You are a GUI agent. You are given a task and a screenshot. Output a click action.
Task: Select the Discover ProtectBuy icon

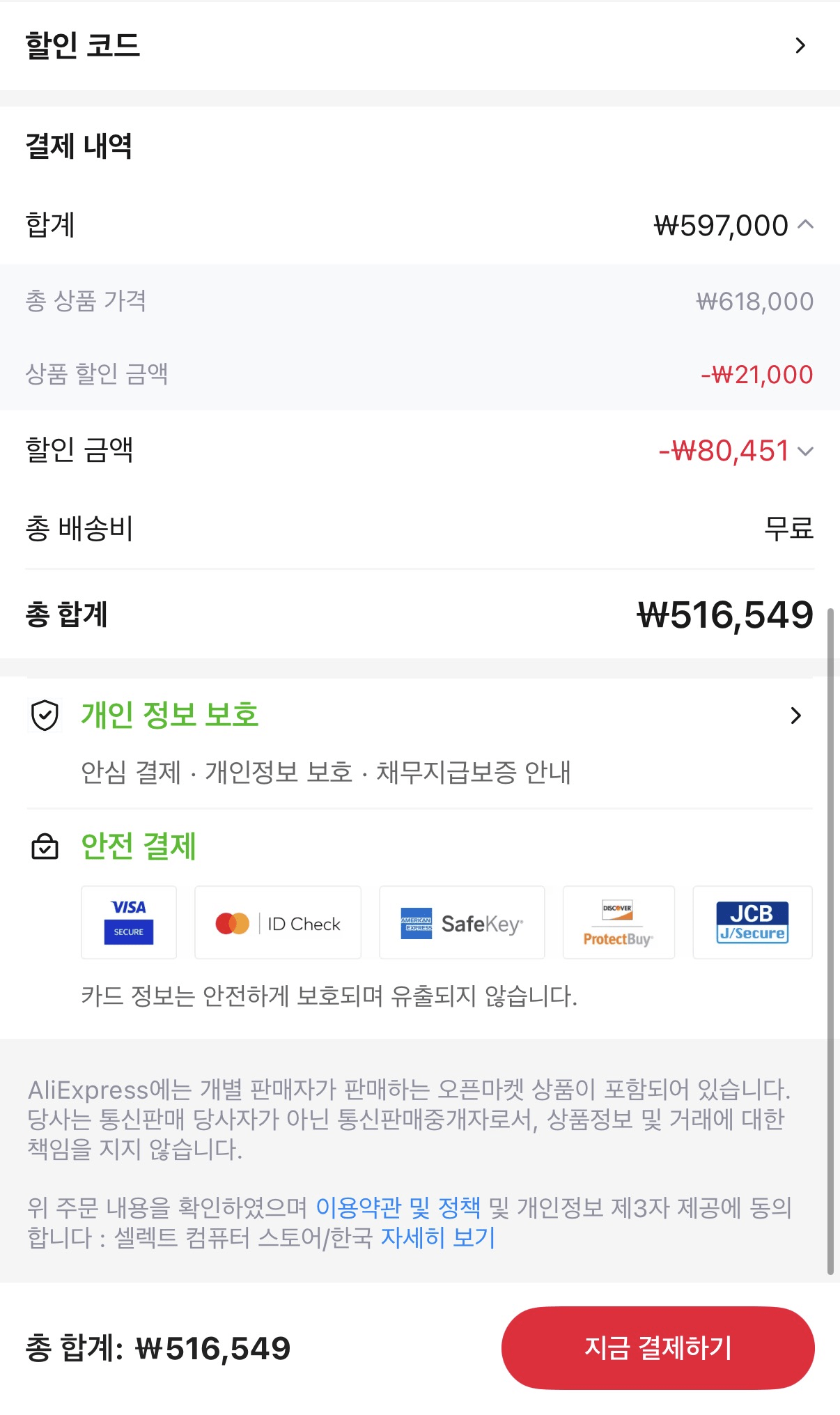coord(619,922)
